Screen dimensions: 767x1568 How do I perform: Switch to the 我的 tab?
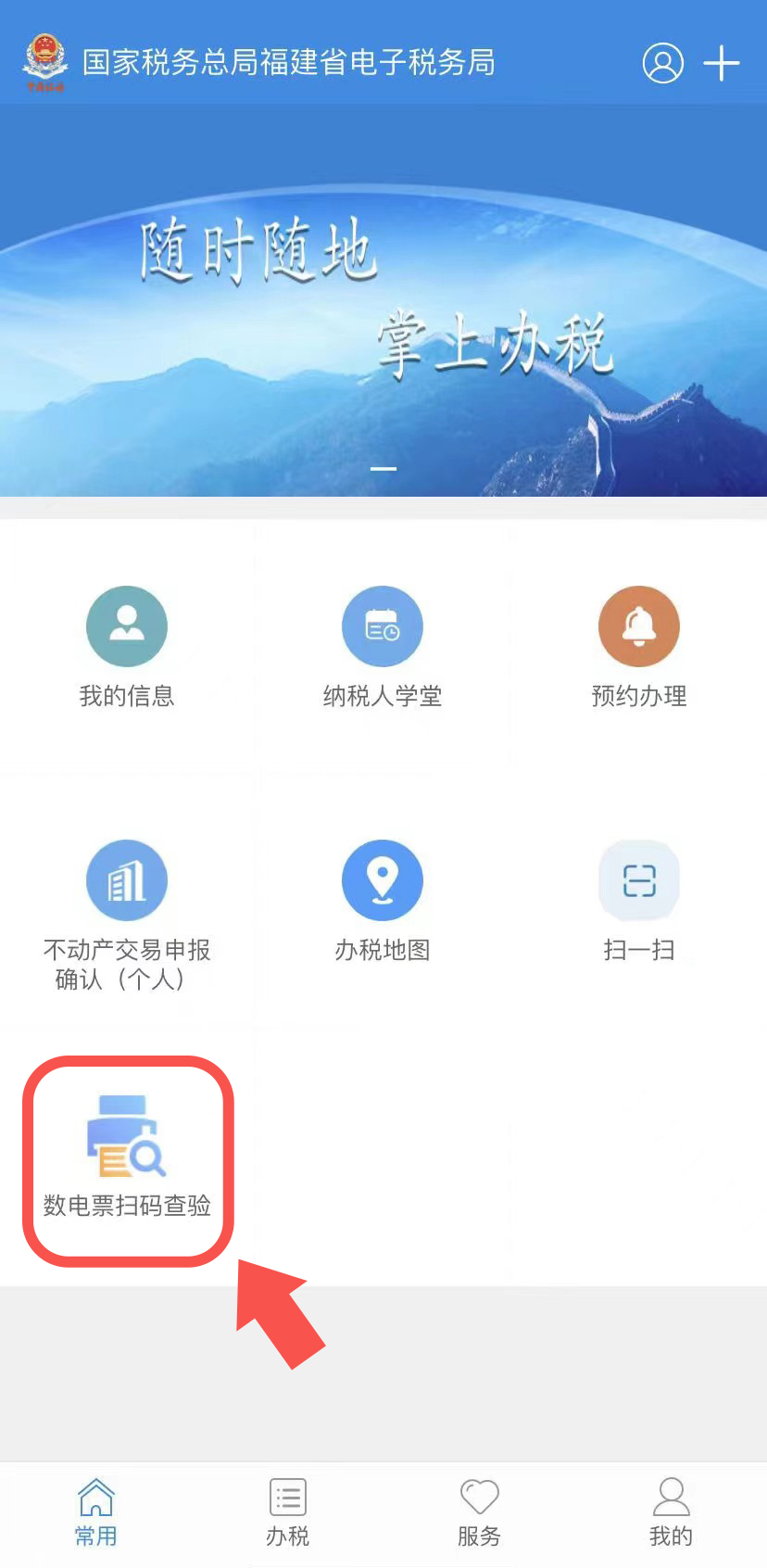tap(671, 1512)
